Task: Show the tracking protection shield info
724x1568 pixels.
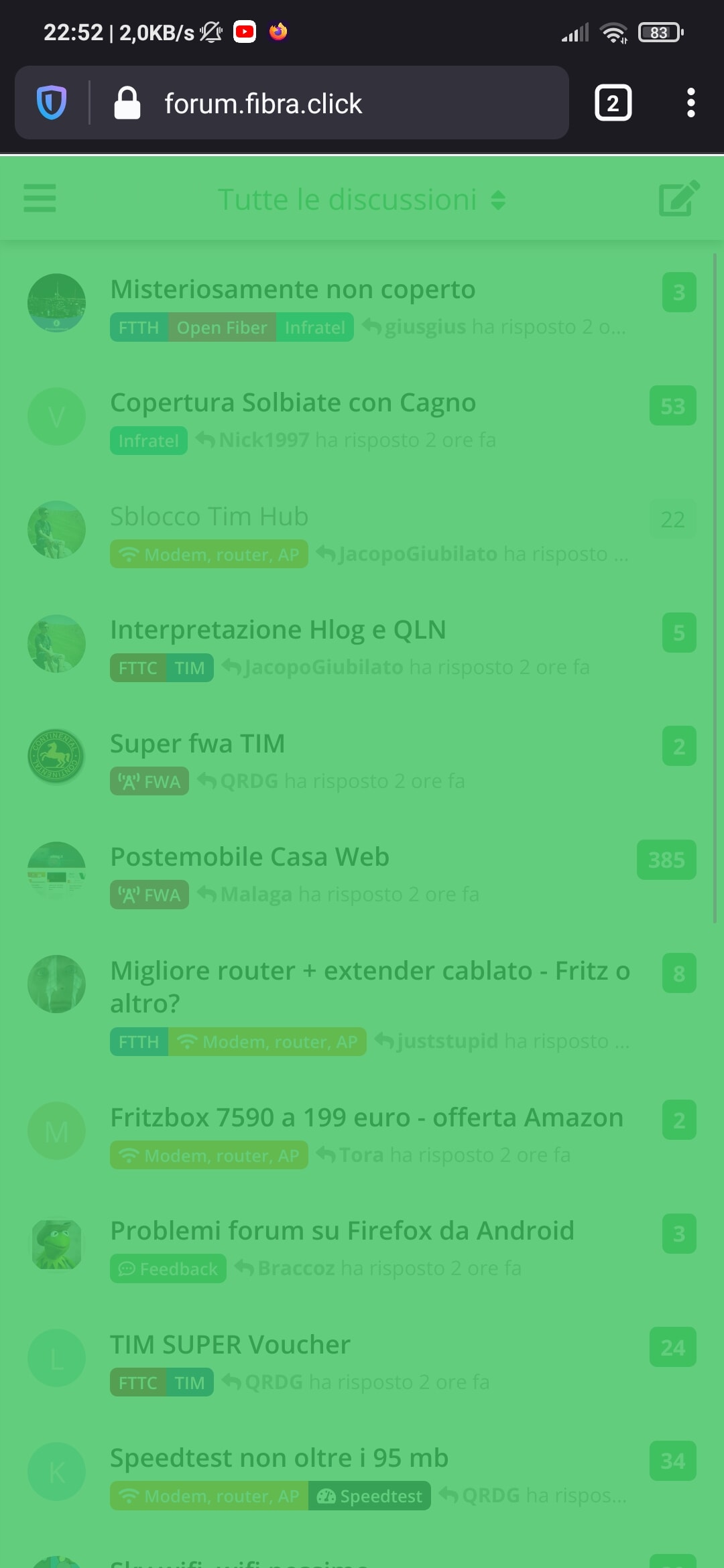Action: [x=52, y=103]
